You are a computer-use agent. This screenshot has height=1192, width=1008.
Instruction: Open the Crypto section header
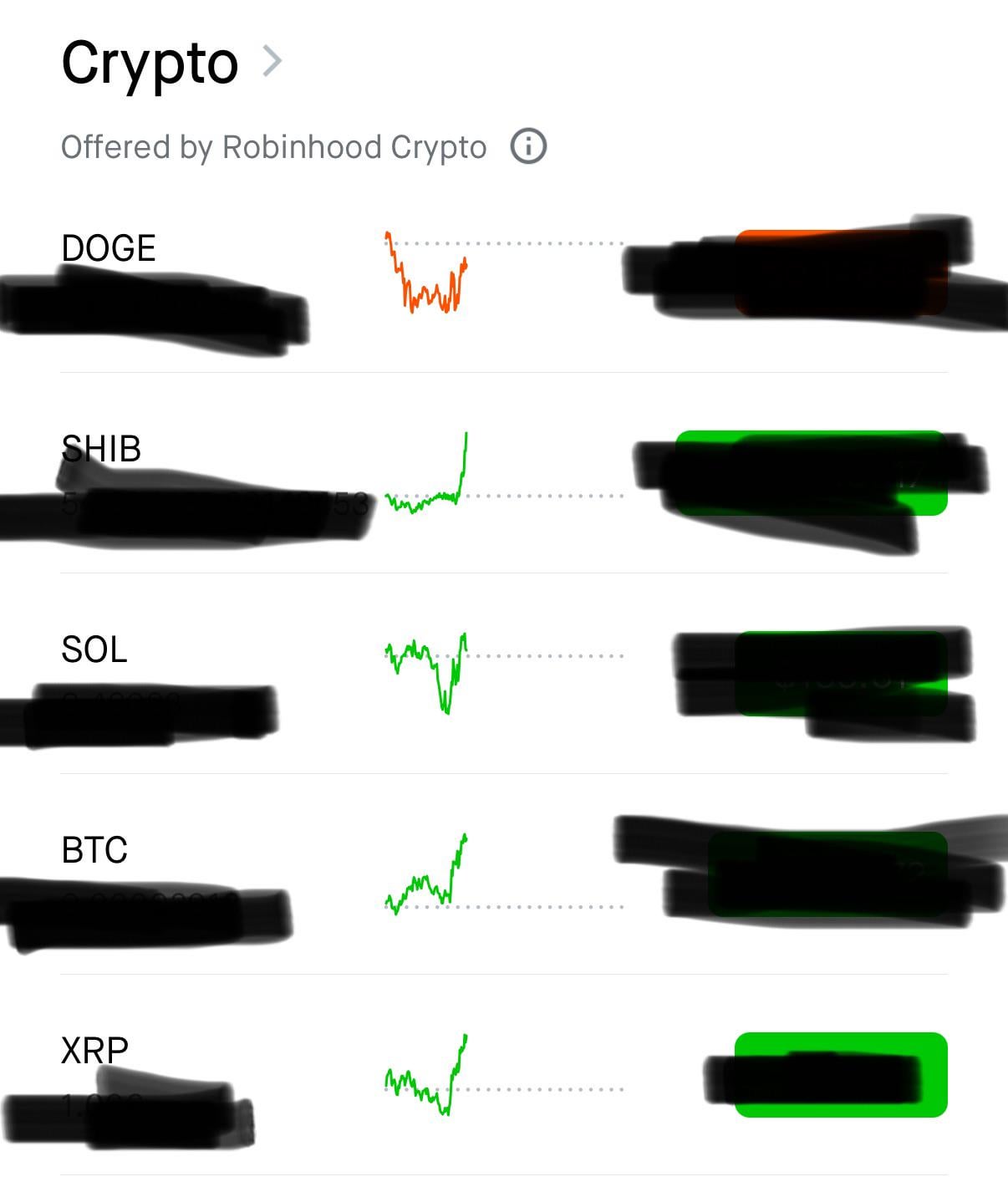point(171,63)
